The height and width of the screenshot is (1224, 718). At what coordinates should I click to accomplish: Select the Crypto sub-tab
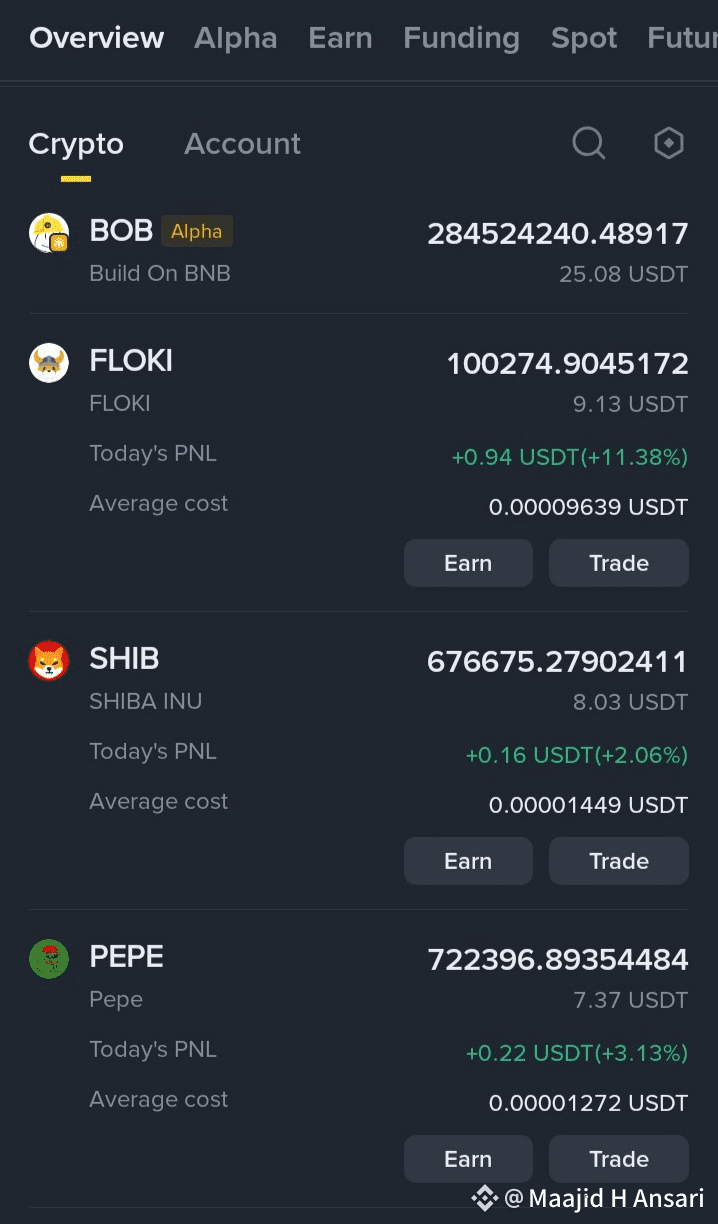(76, 144)
